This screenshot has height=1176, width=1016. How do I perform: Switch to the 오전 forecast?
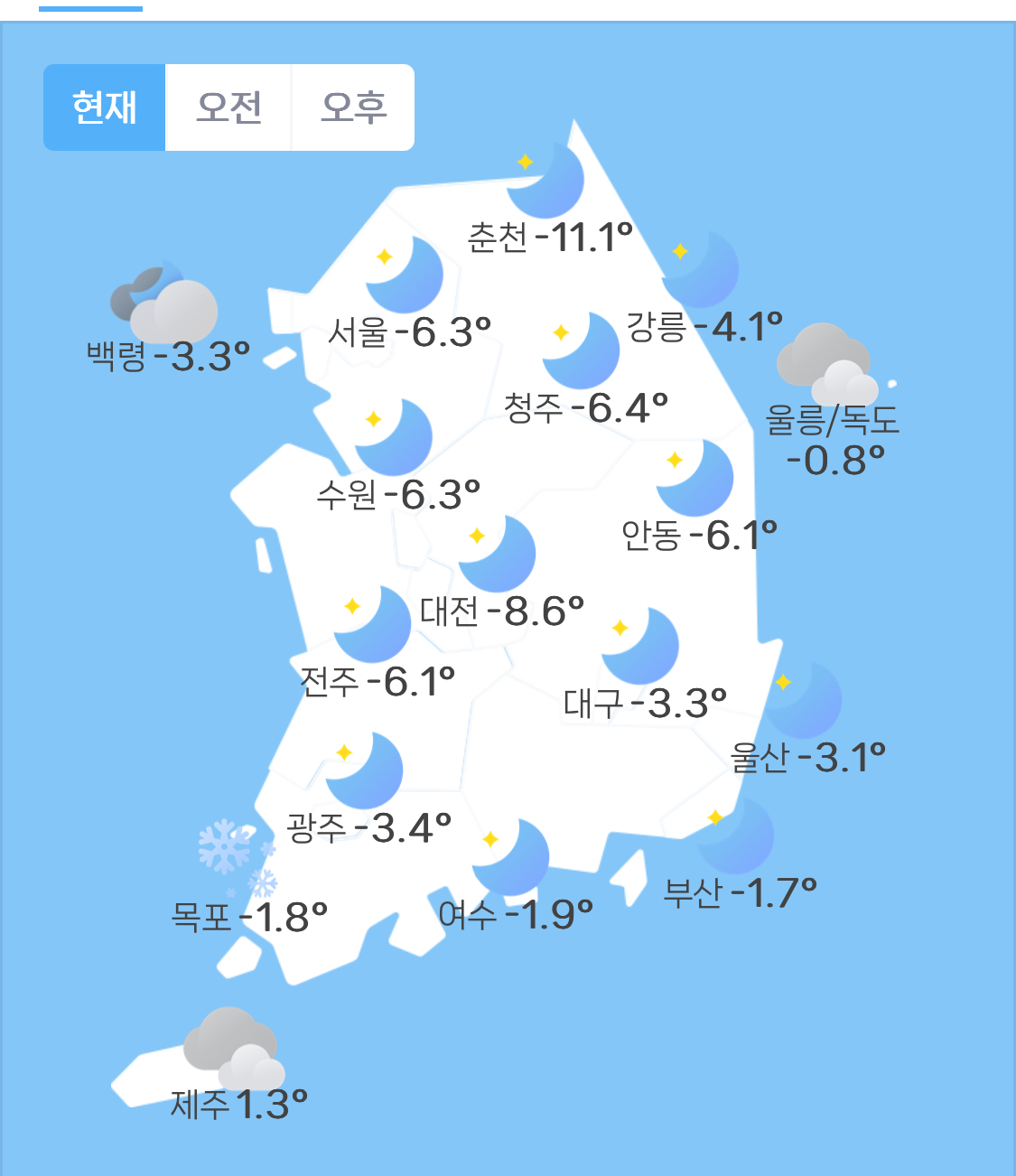click(x=228, y=107)
